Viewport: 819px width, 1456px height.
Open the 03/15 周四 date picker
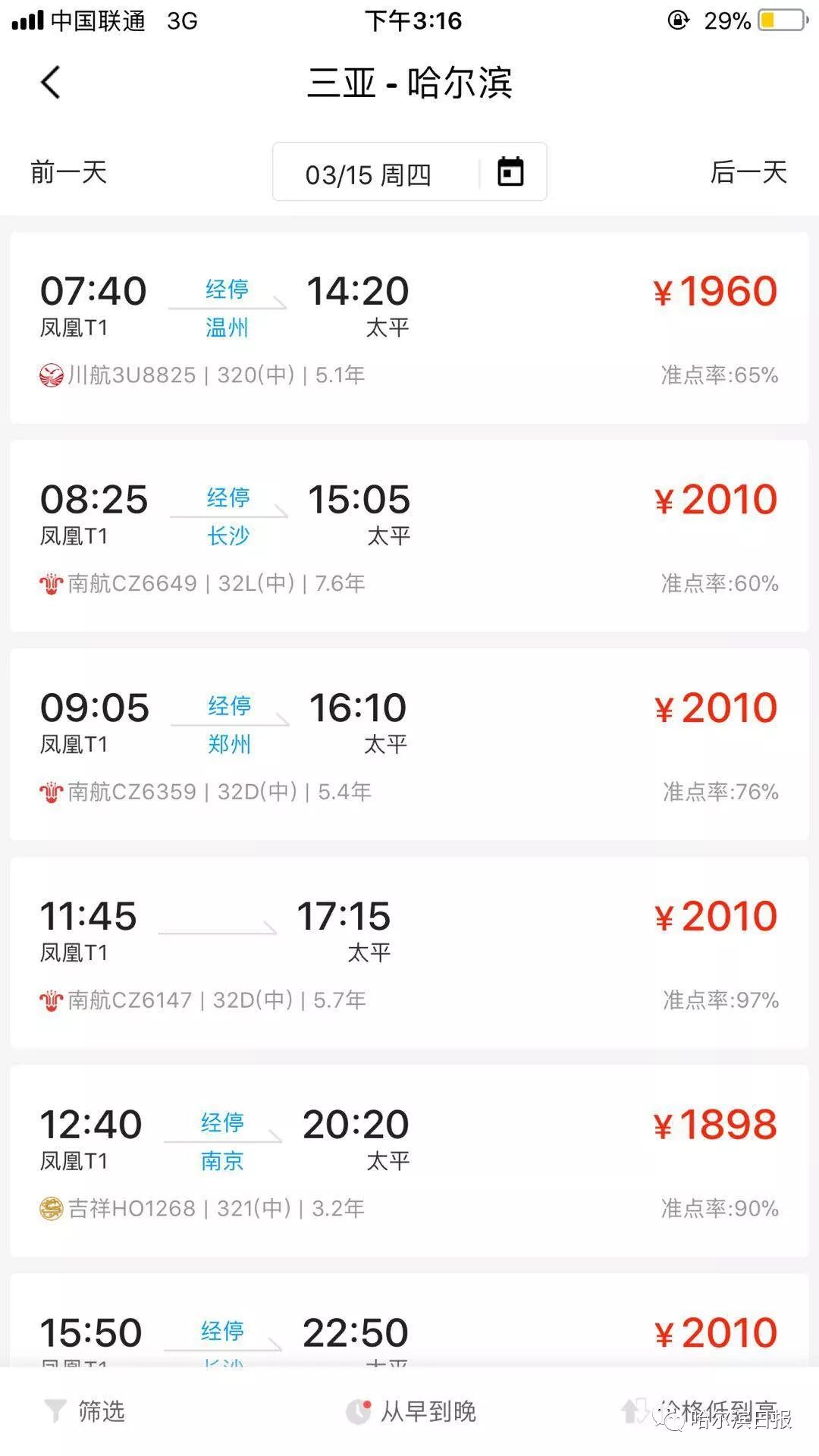pyautogui.click(x=409, y=172)
